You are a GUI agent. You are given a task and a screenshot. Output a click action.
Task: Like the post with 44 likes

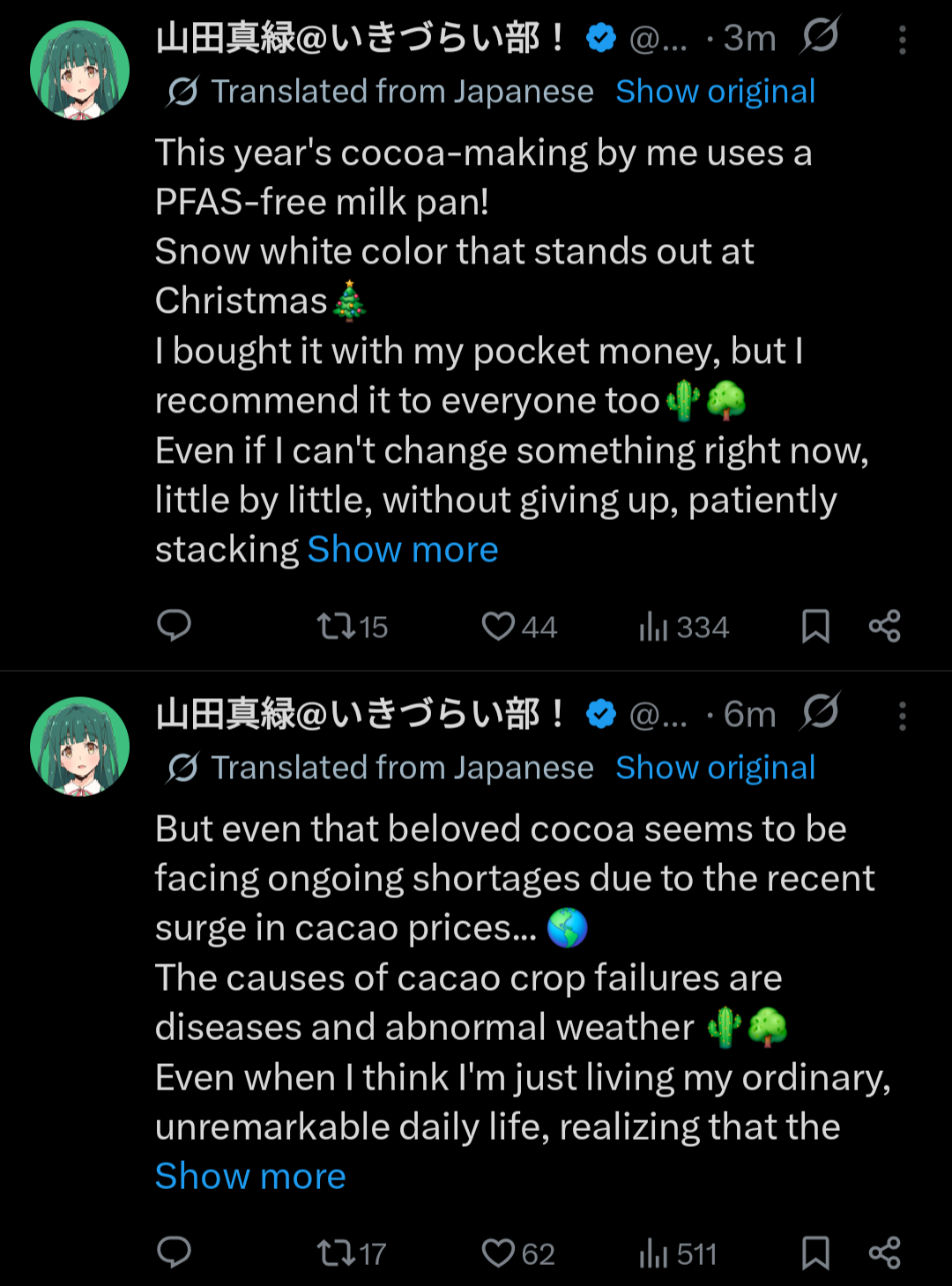(518, 627)
